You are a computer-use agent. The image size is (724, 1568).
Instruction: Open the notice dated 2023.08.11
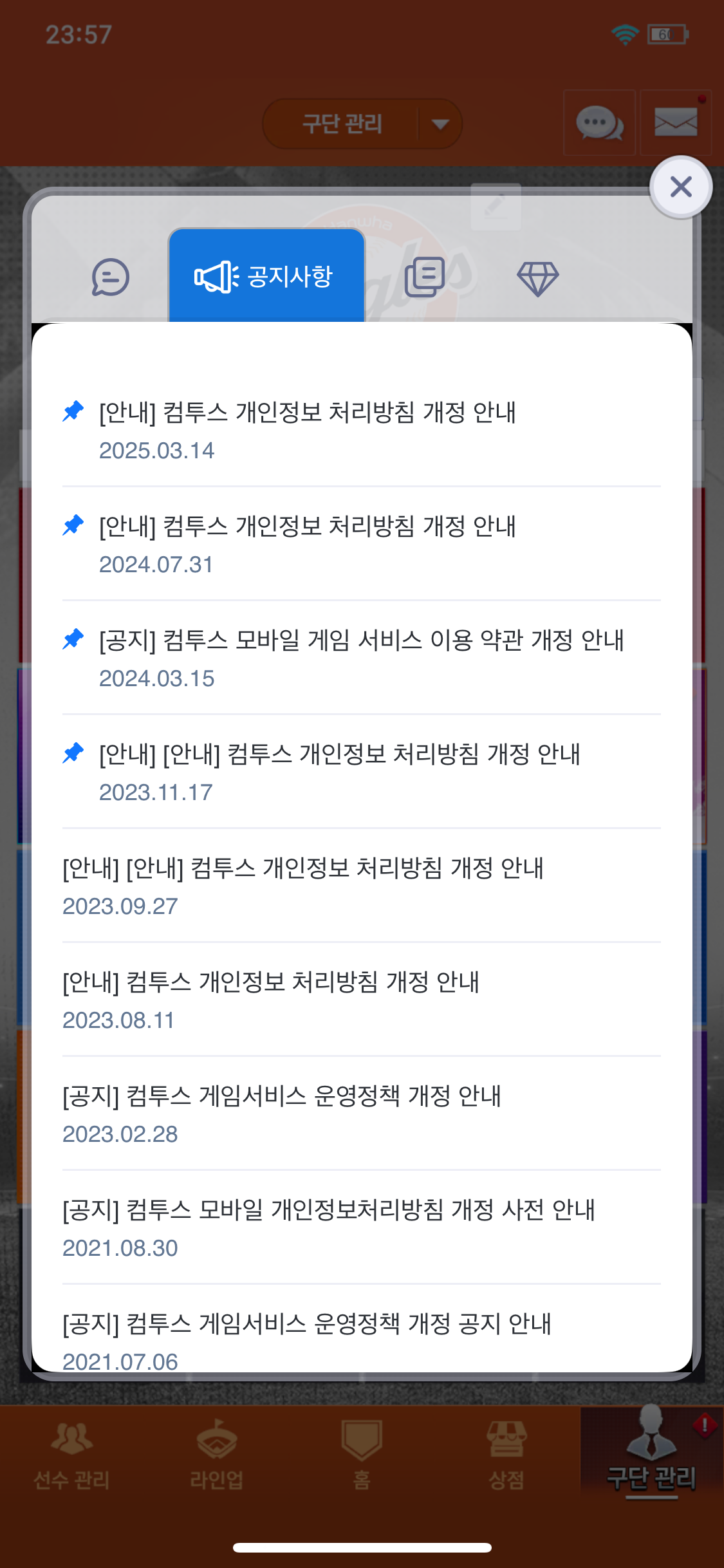coord(362,1000)
